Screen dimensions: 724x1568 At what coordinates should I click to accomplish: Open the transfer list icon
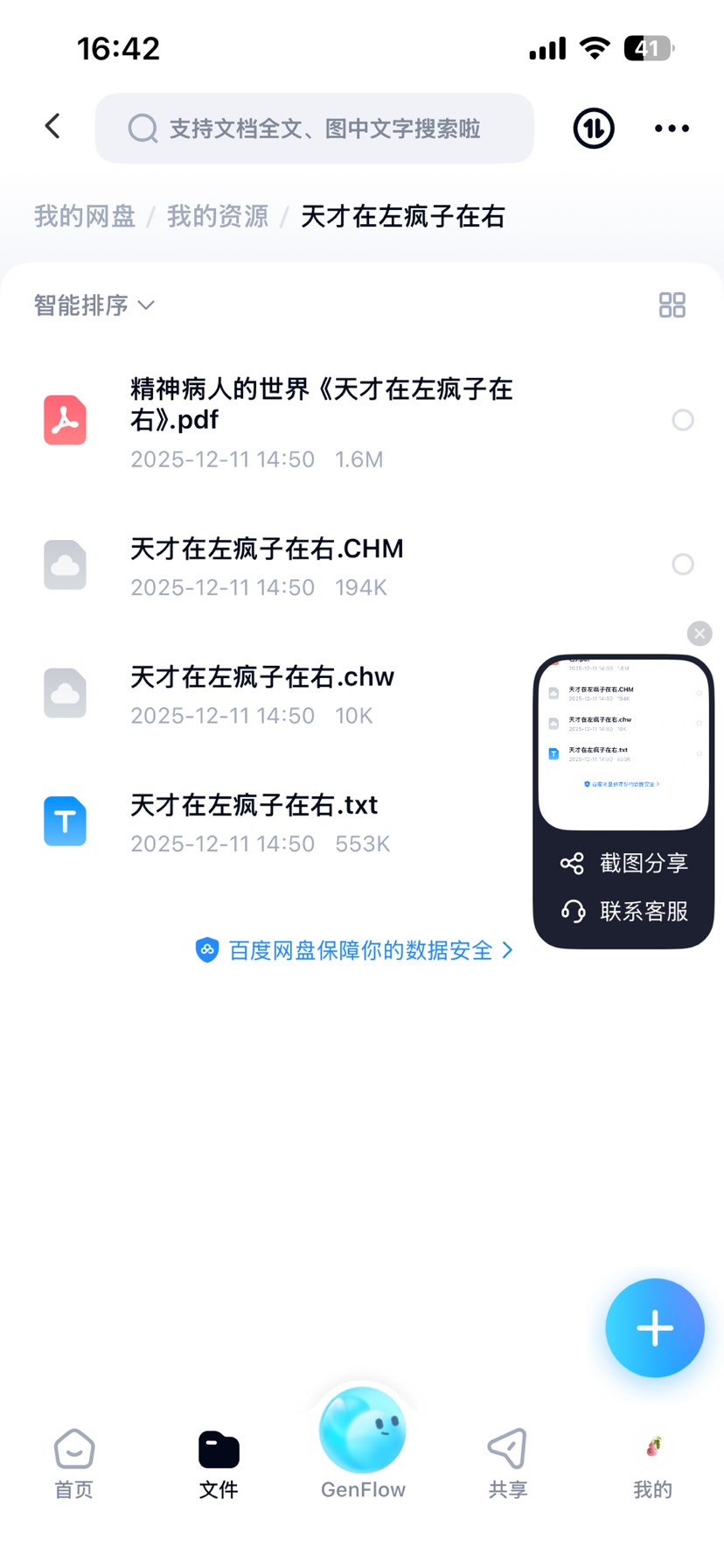[594, 129]
